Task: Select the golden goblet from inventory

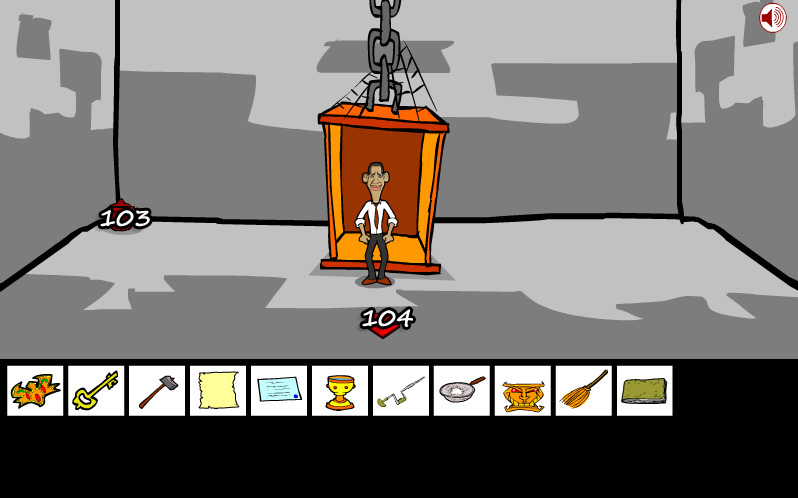Action: coord(340,391)
